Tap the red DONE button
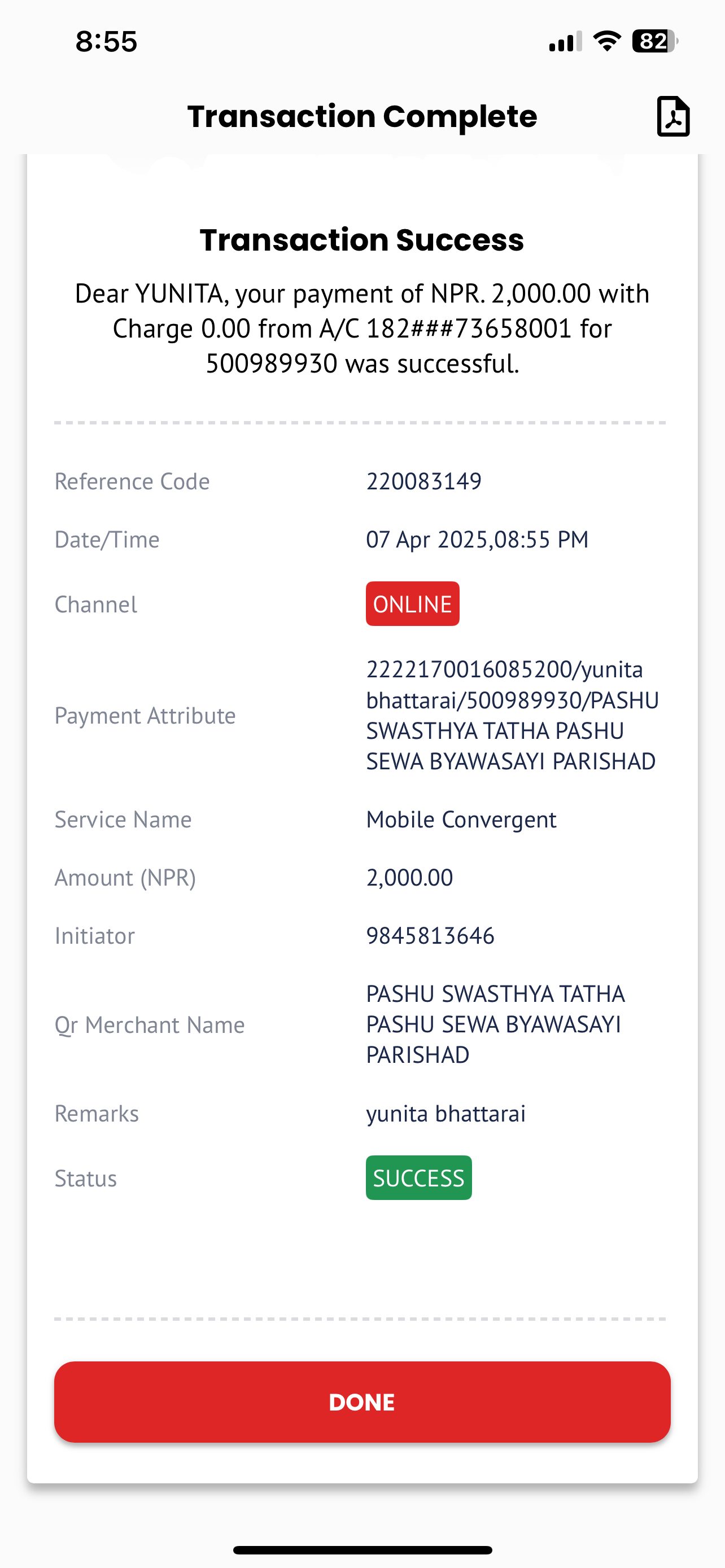This screenshot has width=725, height=1568. point(362,1402)
